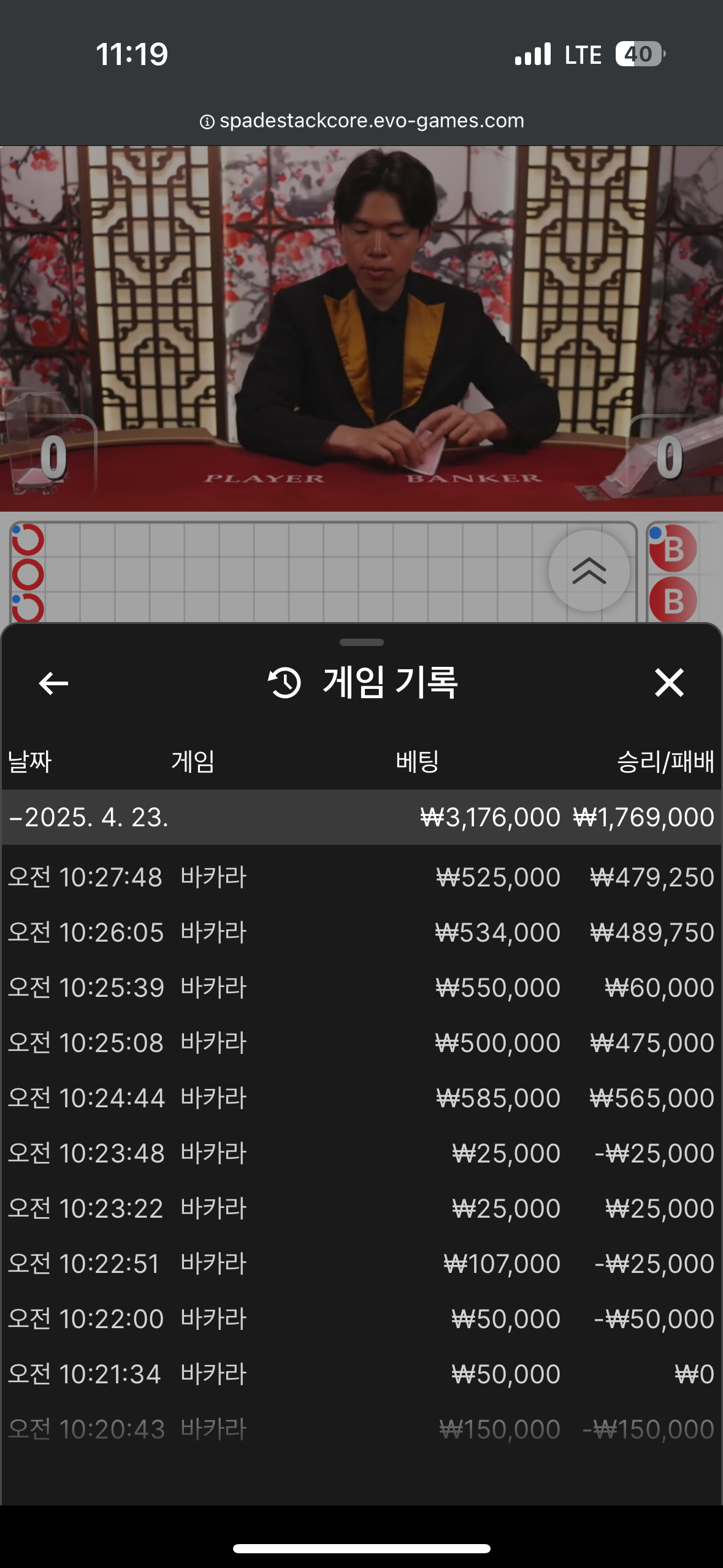The image size is (723, 1568).
Task: Open the 오전 10:22:51 baccarat record
Action: (x=361, y=1264)
